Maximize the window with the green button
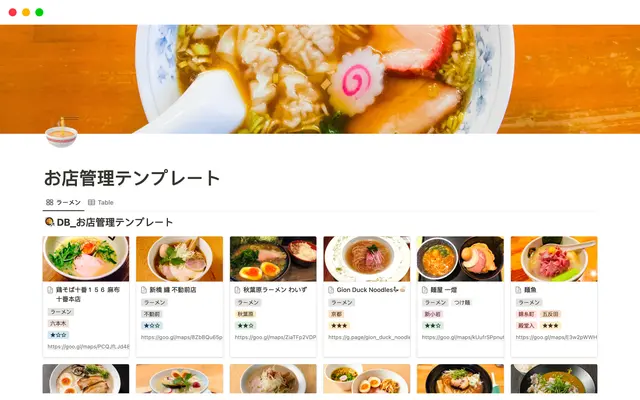640x400 pixels. tap(39, 12)
